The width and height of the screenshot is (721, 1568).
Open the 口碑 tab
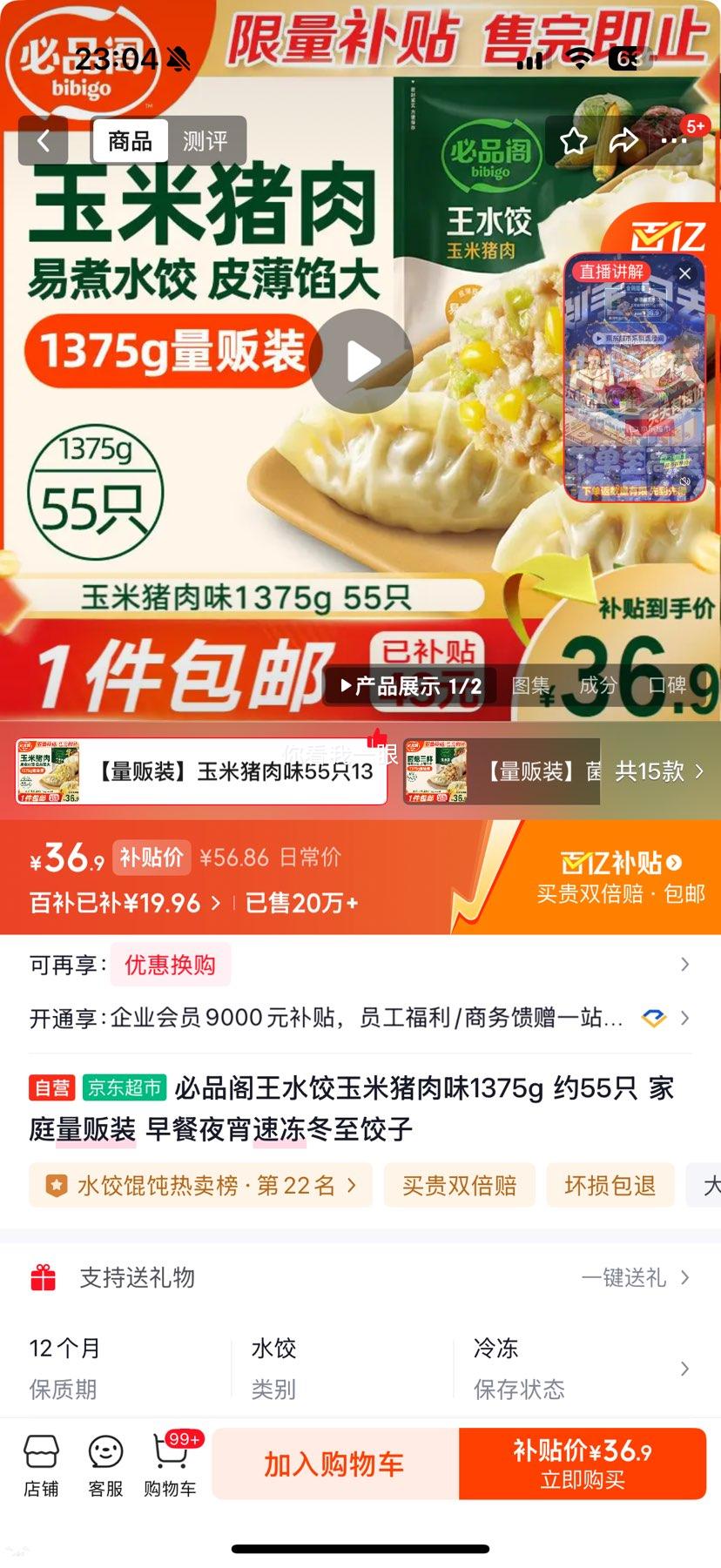[667, 686]
